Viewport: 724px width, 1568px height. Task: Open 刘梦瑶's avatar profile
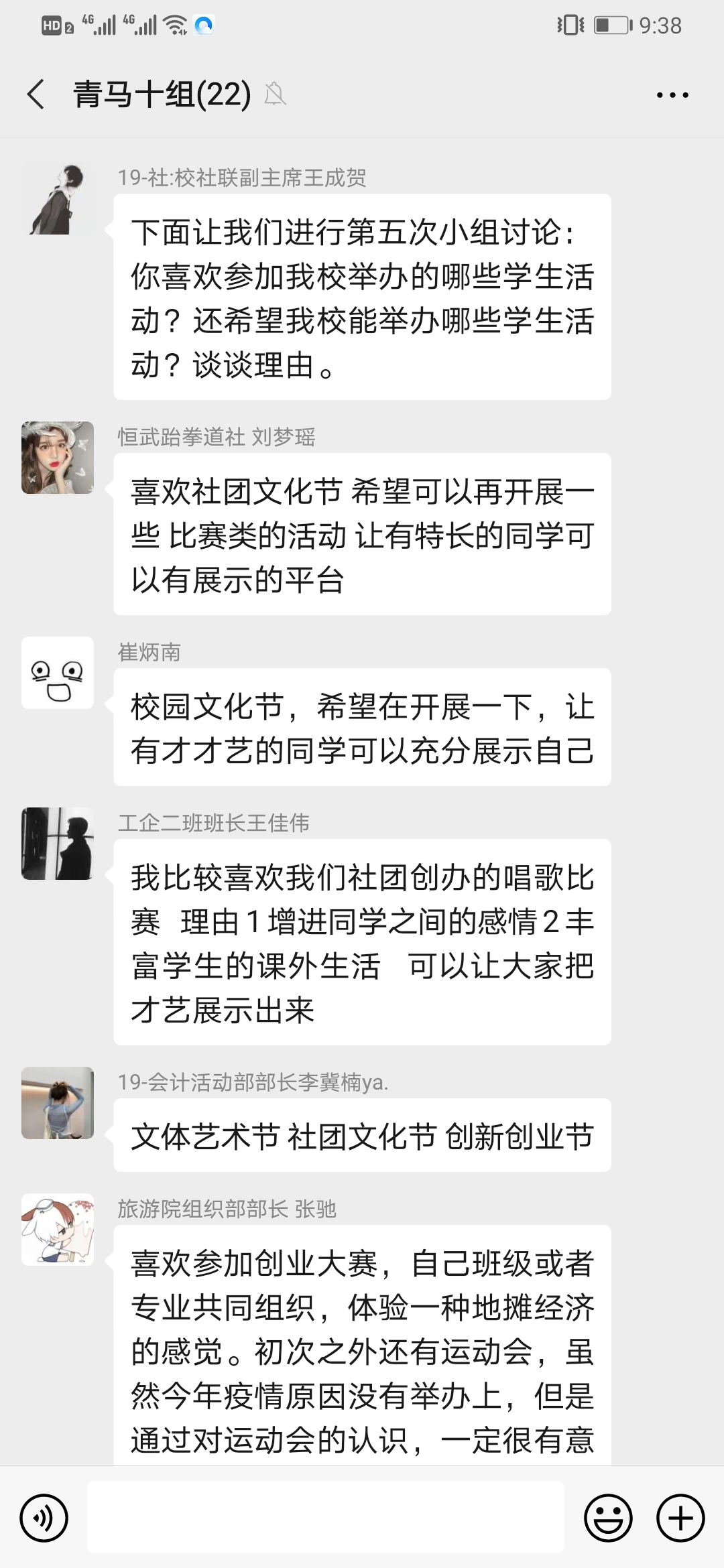(58, 458)
